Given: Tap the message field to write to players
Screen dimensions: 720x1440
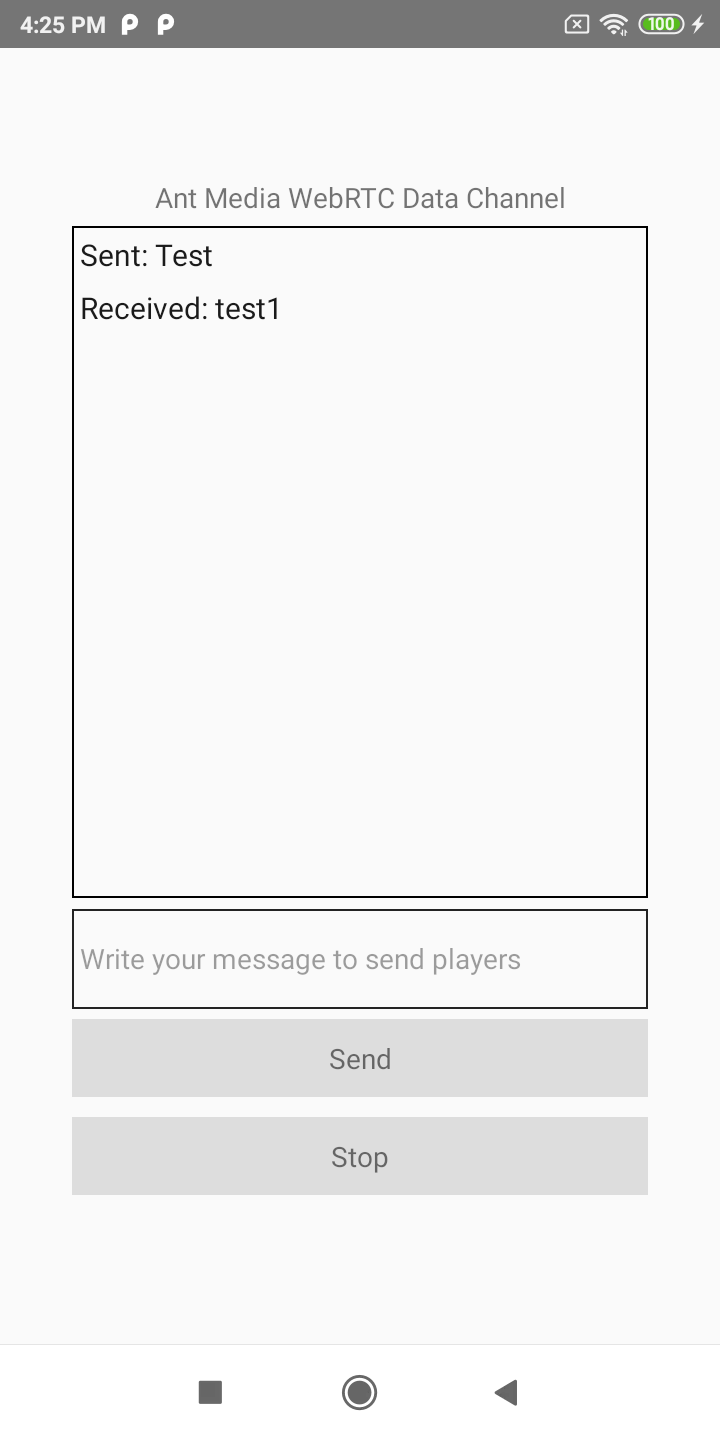Looking at the screenshot, I should (360, 959).
